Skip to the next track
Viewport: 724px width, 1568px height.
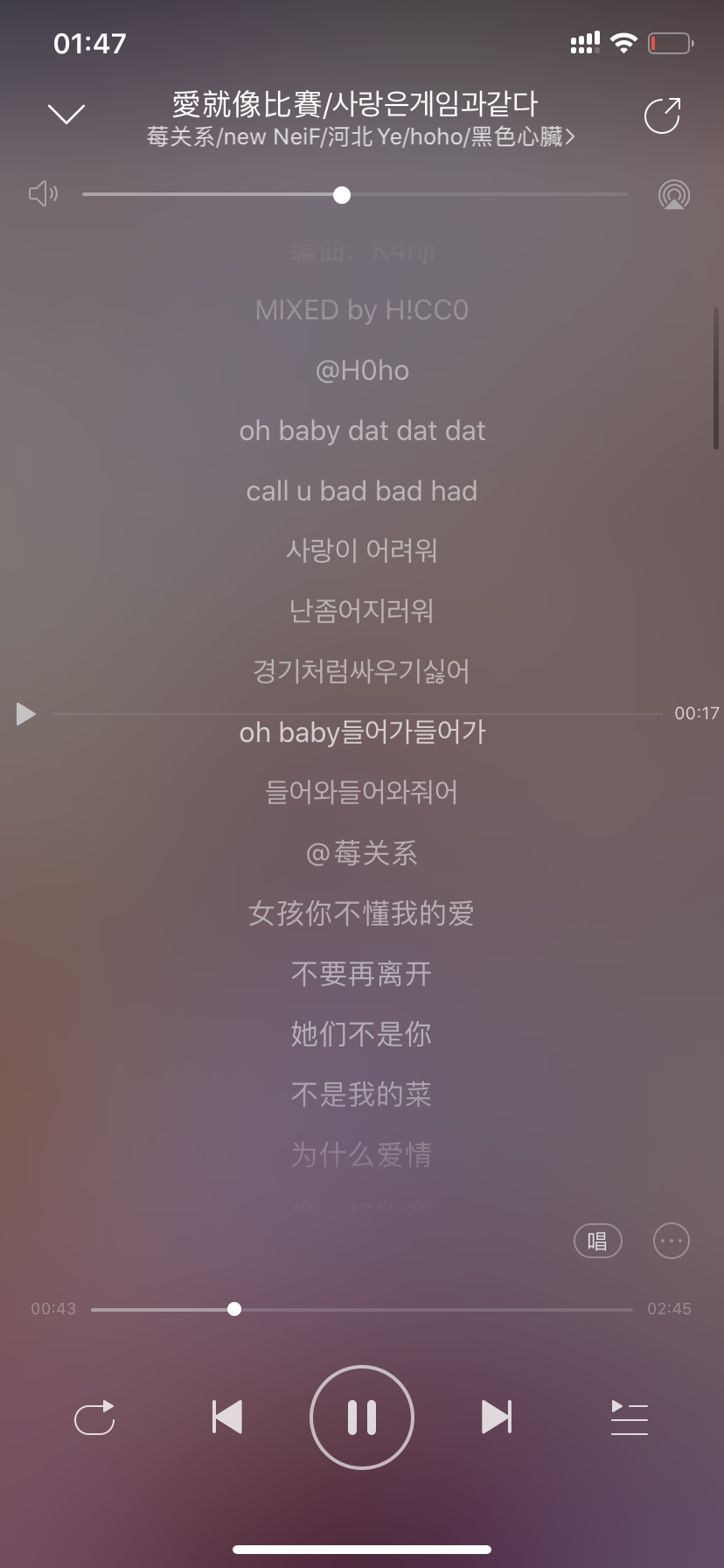pyautogui.click(x=497, y=1417)
